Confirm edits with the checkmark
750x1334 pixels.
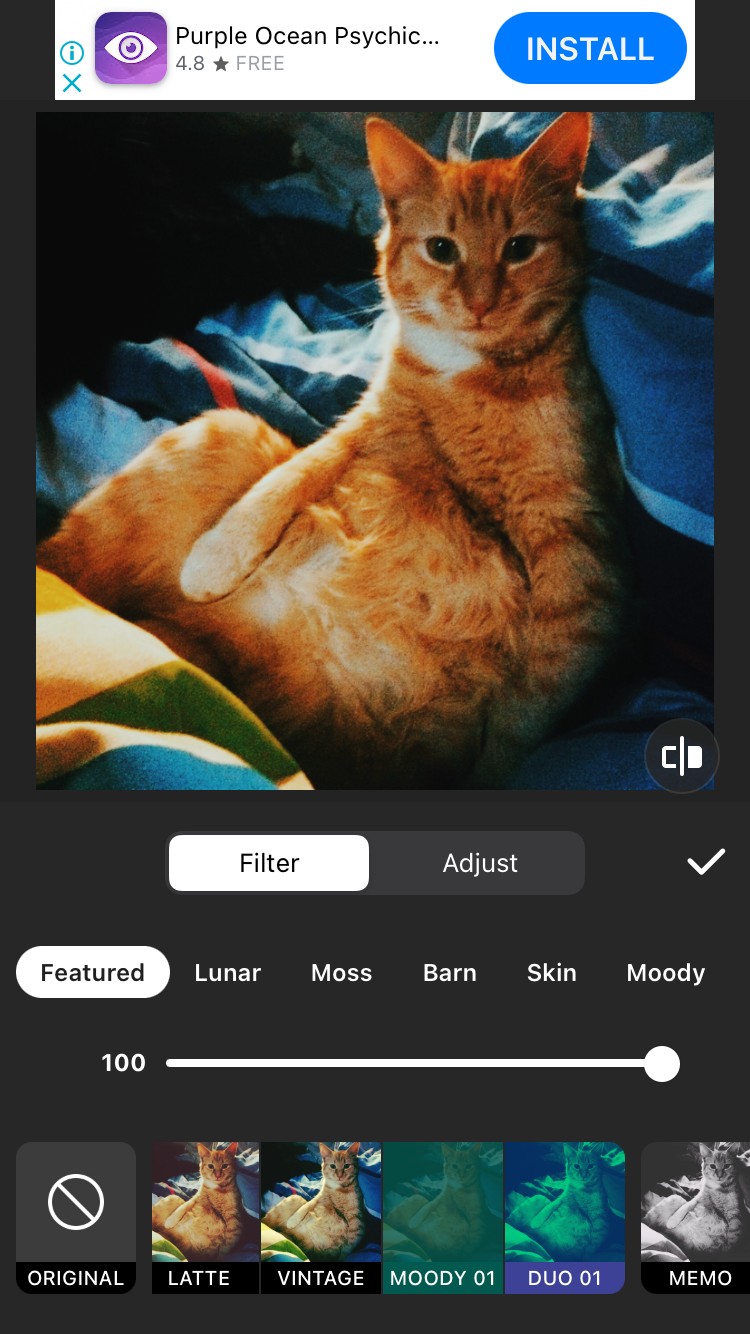click(x=706, y=862)
